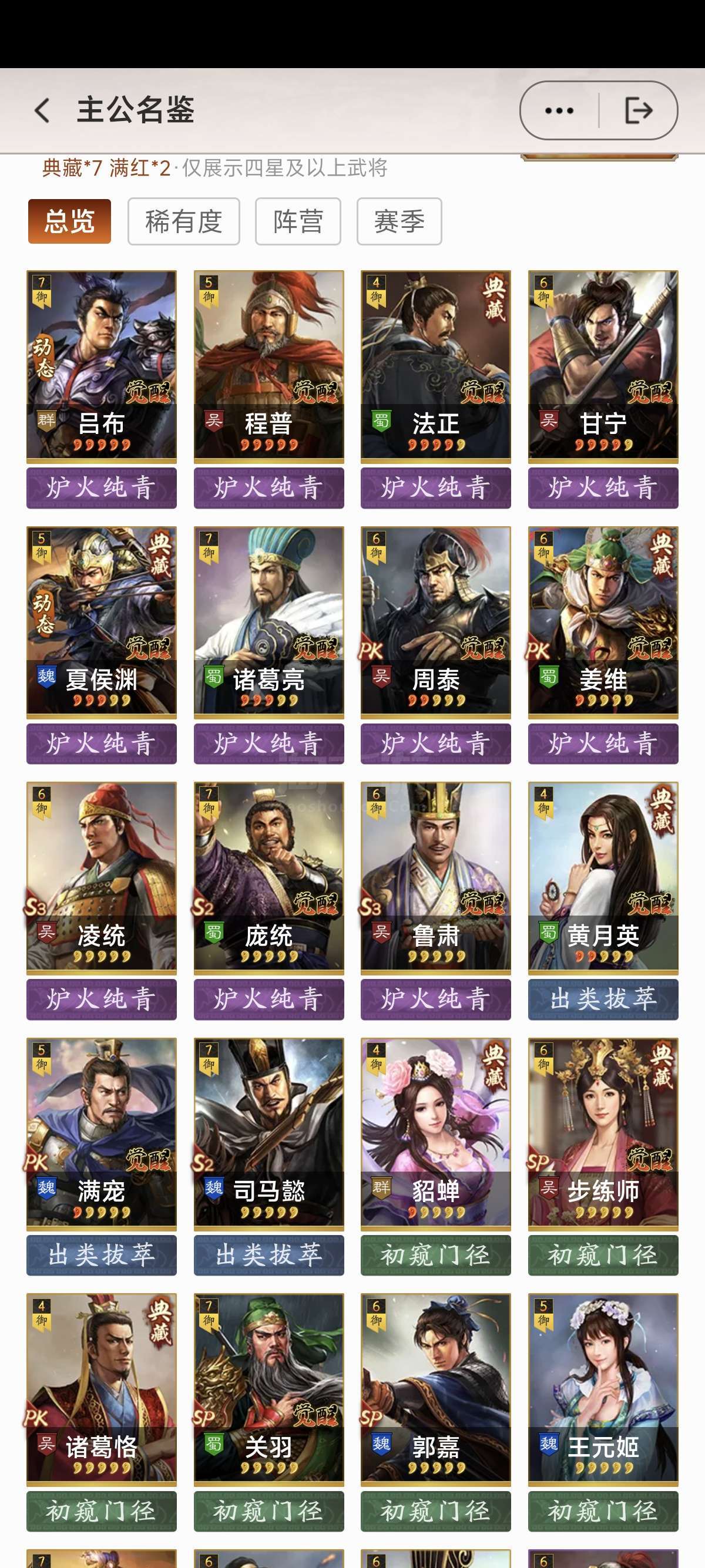
Task: Go back from 主公名鉴 page
Action: pos(42,111)
